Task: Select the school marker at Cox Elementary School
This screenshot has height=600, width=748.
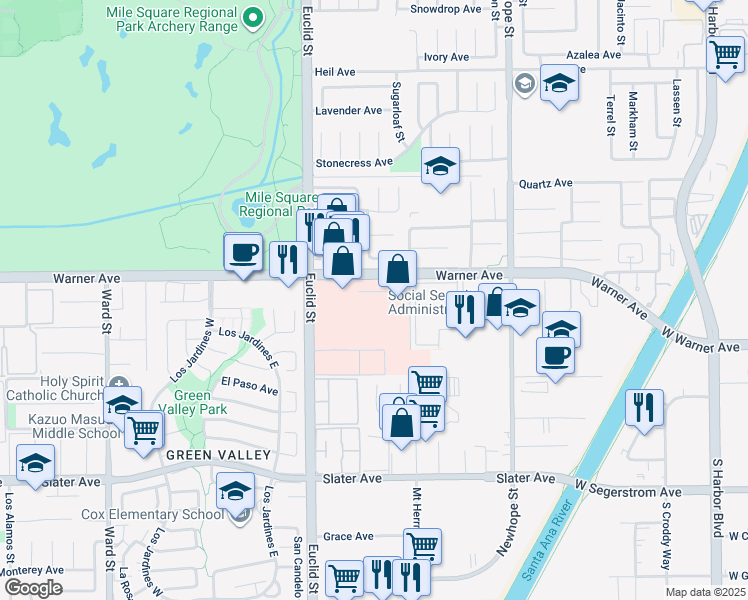Action: coord(235,493)
